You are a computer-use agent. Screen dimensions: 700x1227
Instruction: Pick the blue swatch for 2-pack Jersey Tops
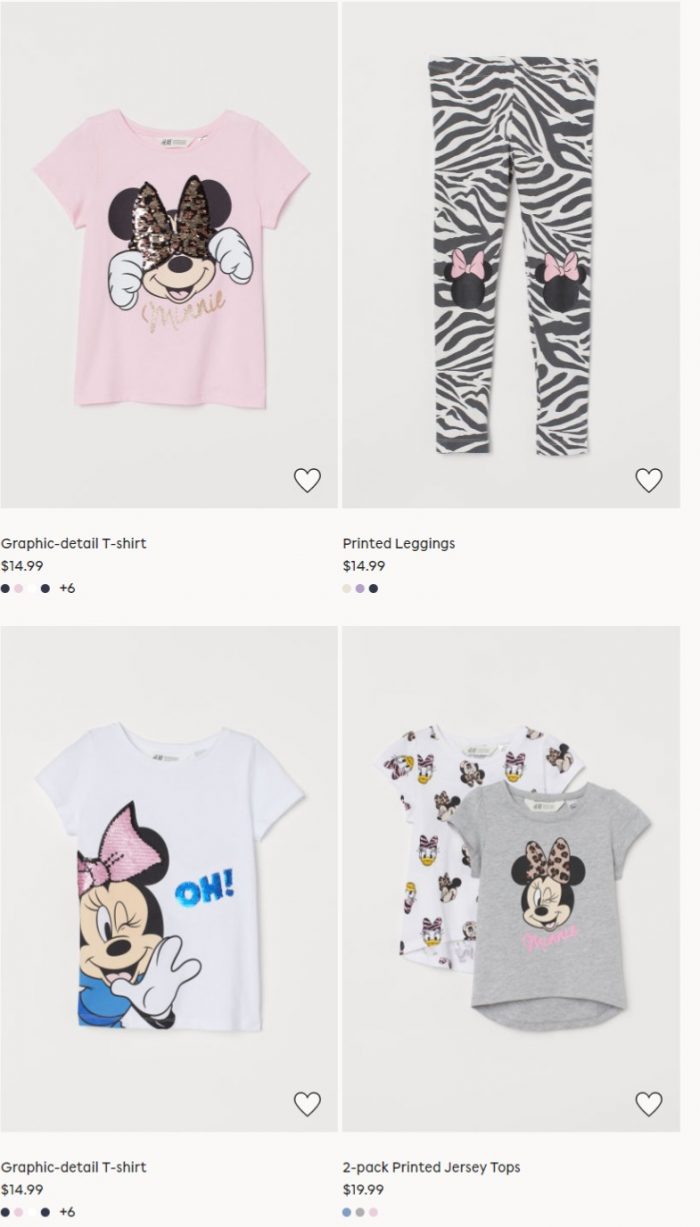pyautogui.click(x=347, y=1212)
